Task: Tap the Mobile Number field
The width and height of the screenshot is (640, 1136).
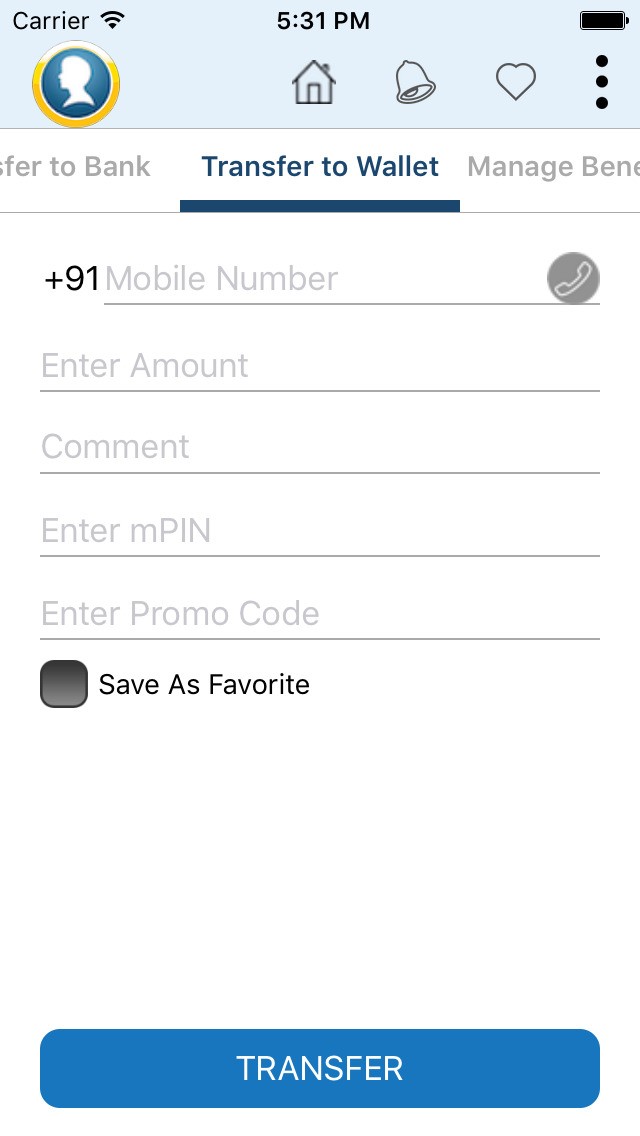Action: (320, 279)
